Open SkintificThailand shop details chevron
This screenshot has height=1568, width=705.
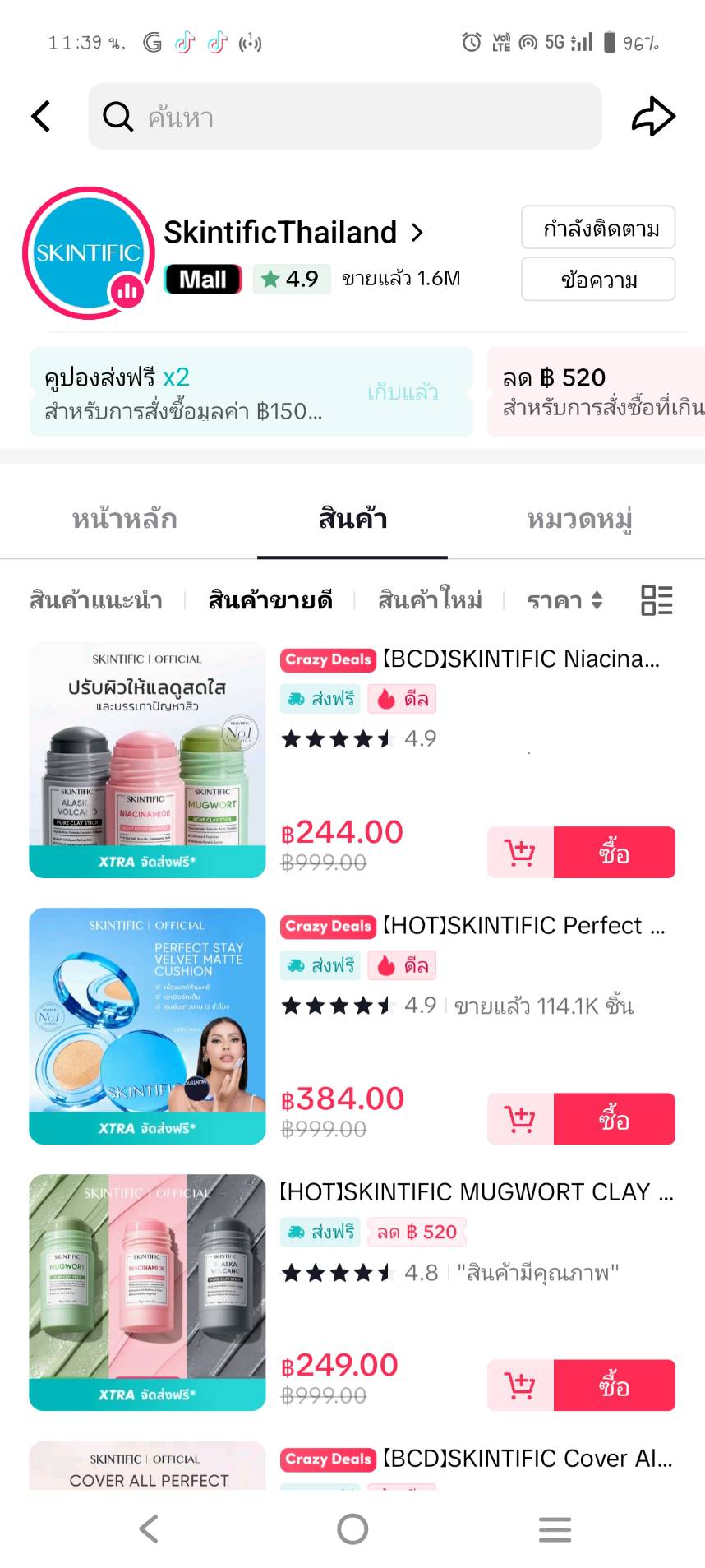coord(417,234)
